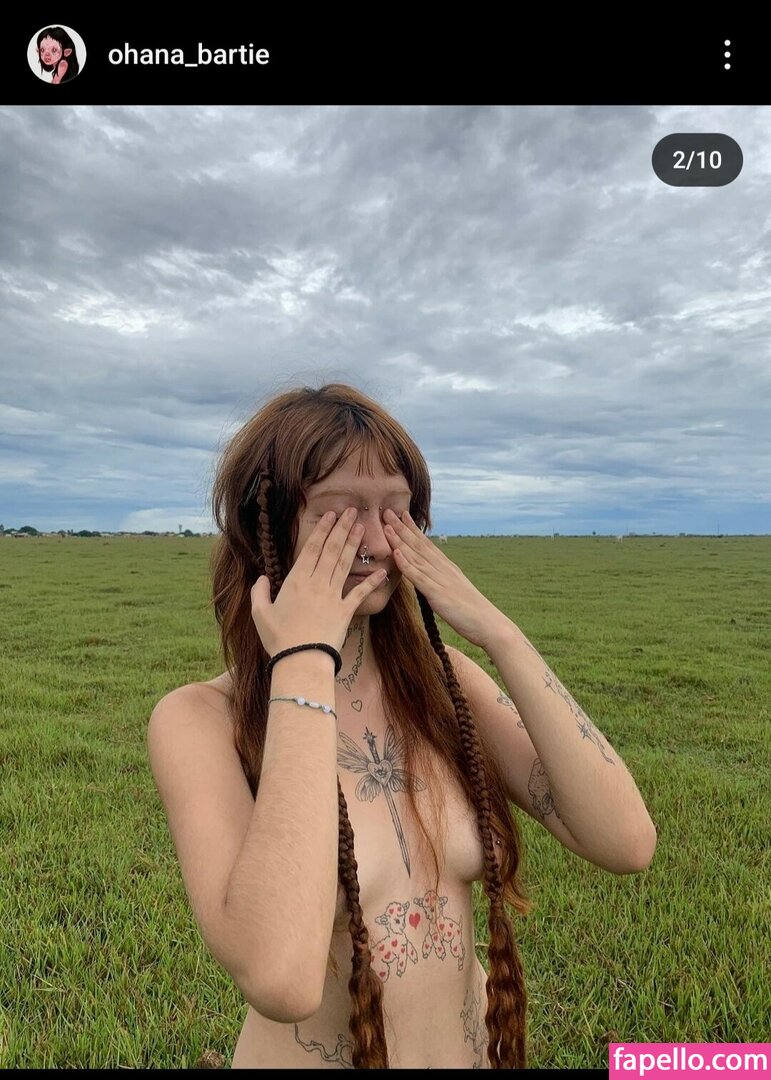Open ohana_bartie's profile picture
The width and height of the screenshot is (771, 1080).
pos(56,54)
